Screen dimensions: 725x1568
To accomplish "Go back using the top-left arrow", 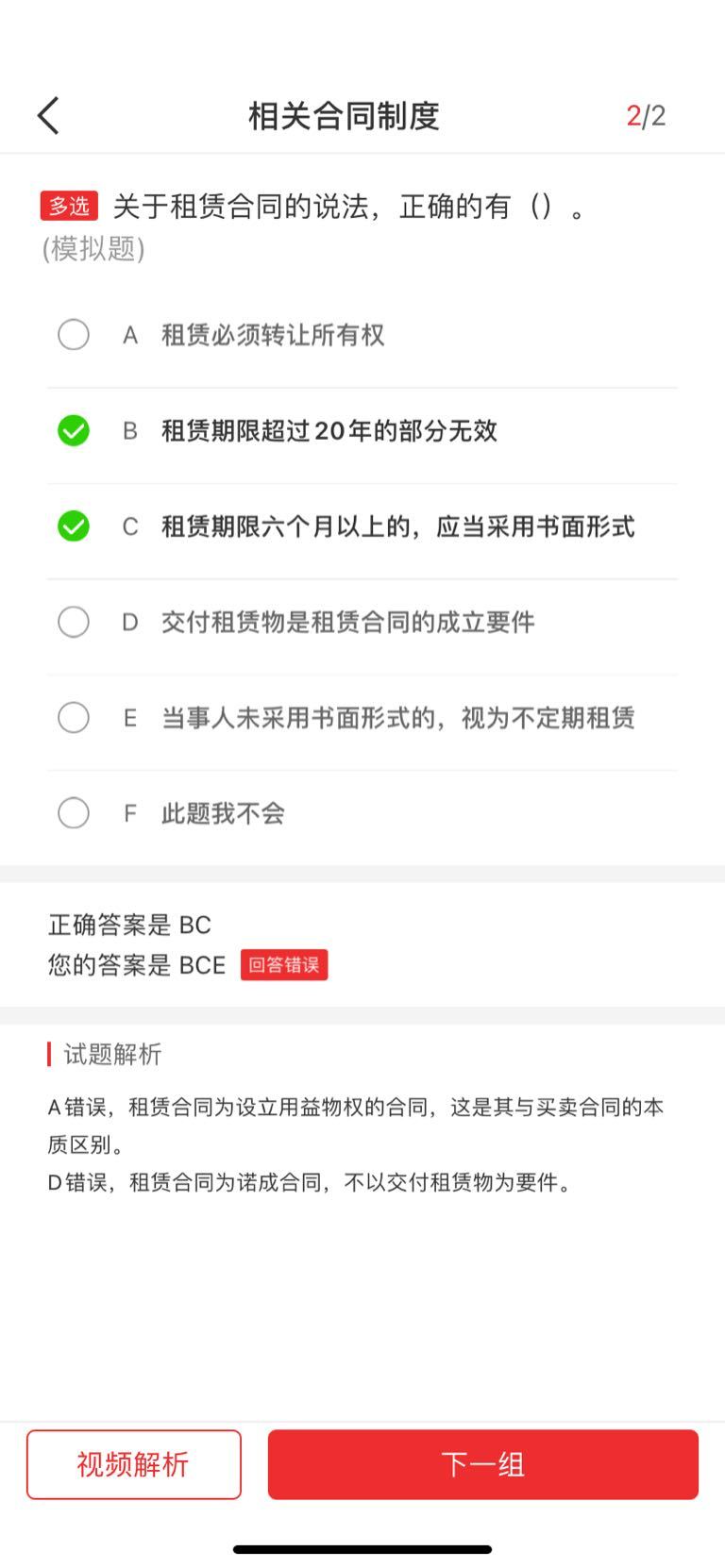I will (49, 116).
